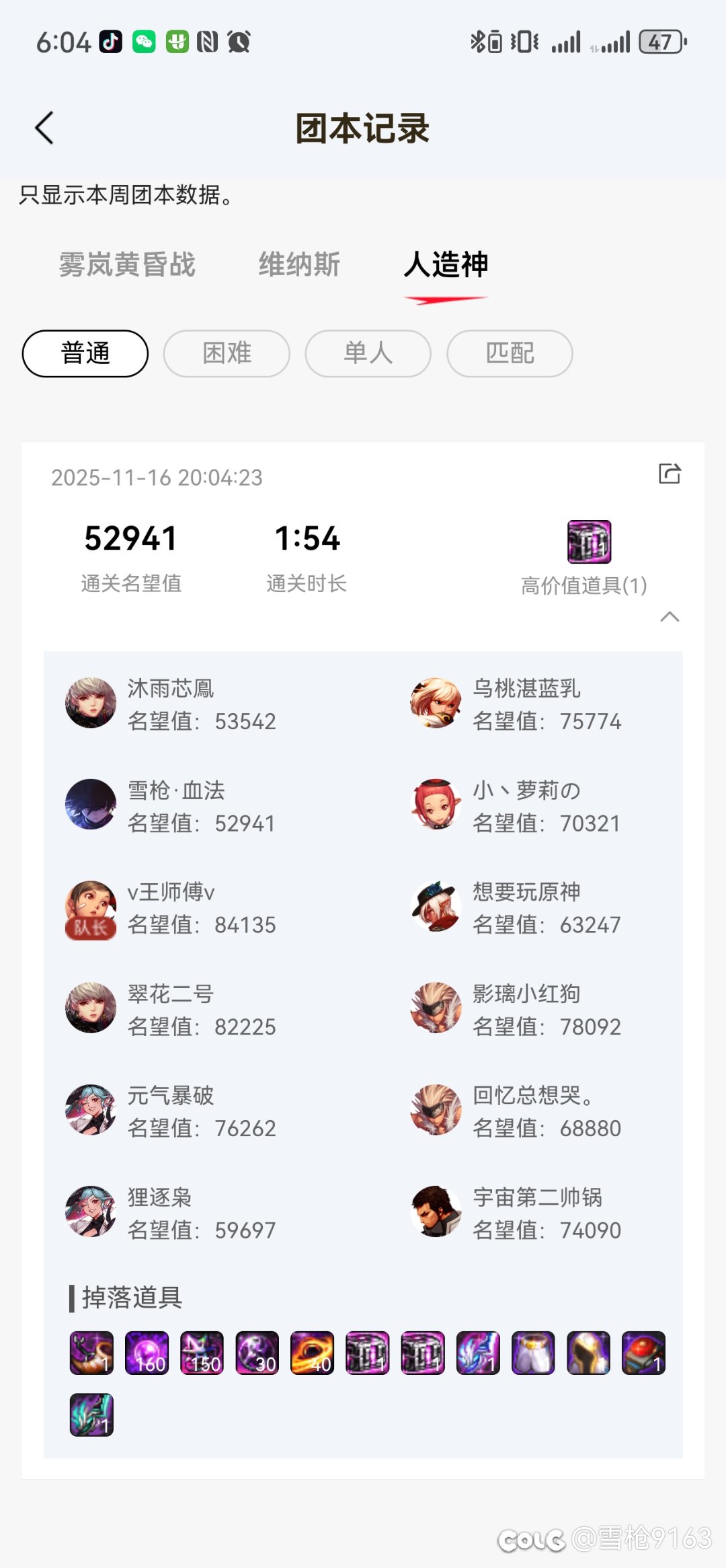Share this raid record
Image resolution: width=726 pixels, height=1568 pixels.
coord(670,474)
